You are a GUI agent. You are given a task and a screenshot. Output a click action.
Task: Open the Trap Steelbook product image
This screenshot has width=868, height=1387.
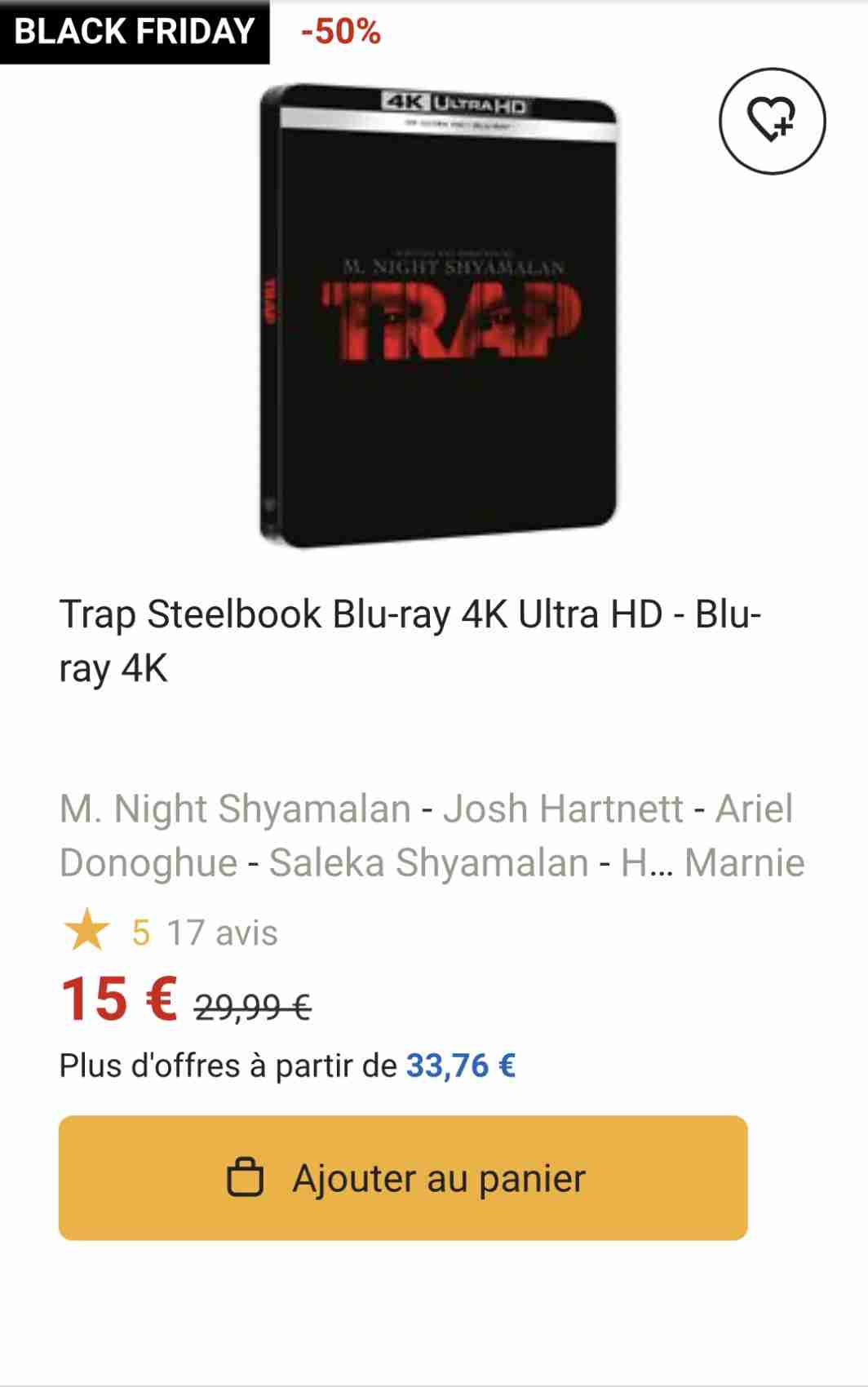coord(438,316)
